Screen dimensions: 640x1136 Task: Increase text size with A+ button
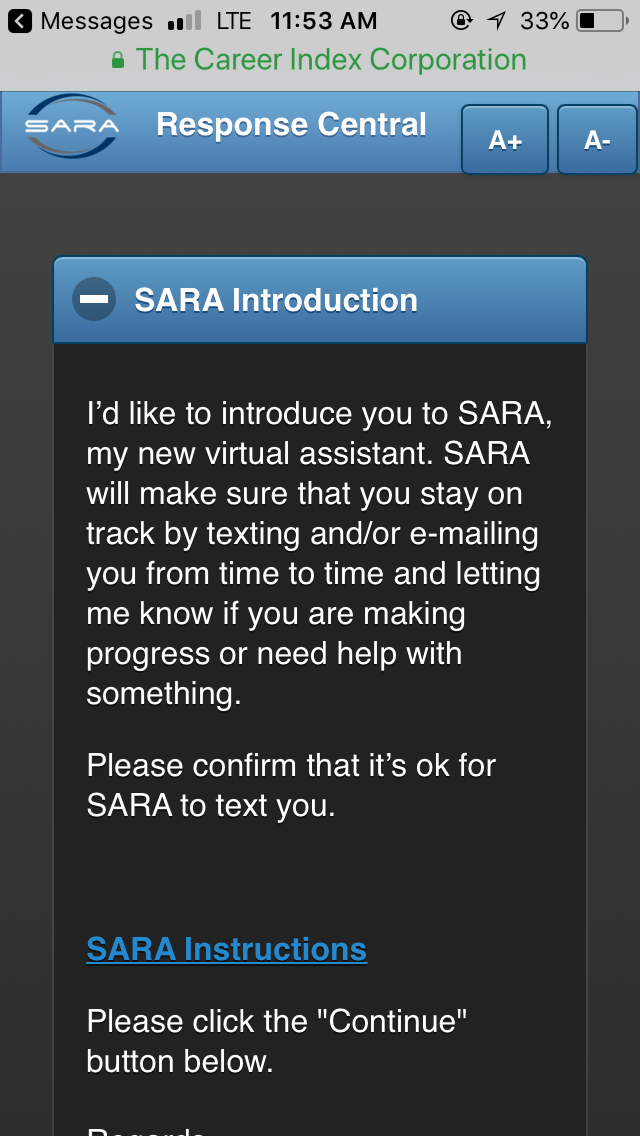[505, 140]
